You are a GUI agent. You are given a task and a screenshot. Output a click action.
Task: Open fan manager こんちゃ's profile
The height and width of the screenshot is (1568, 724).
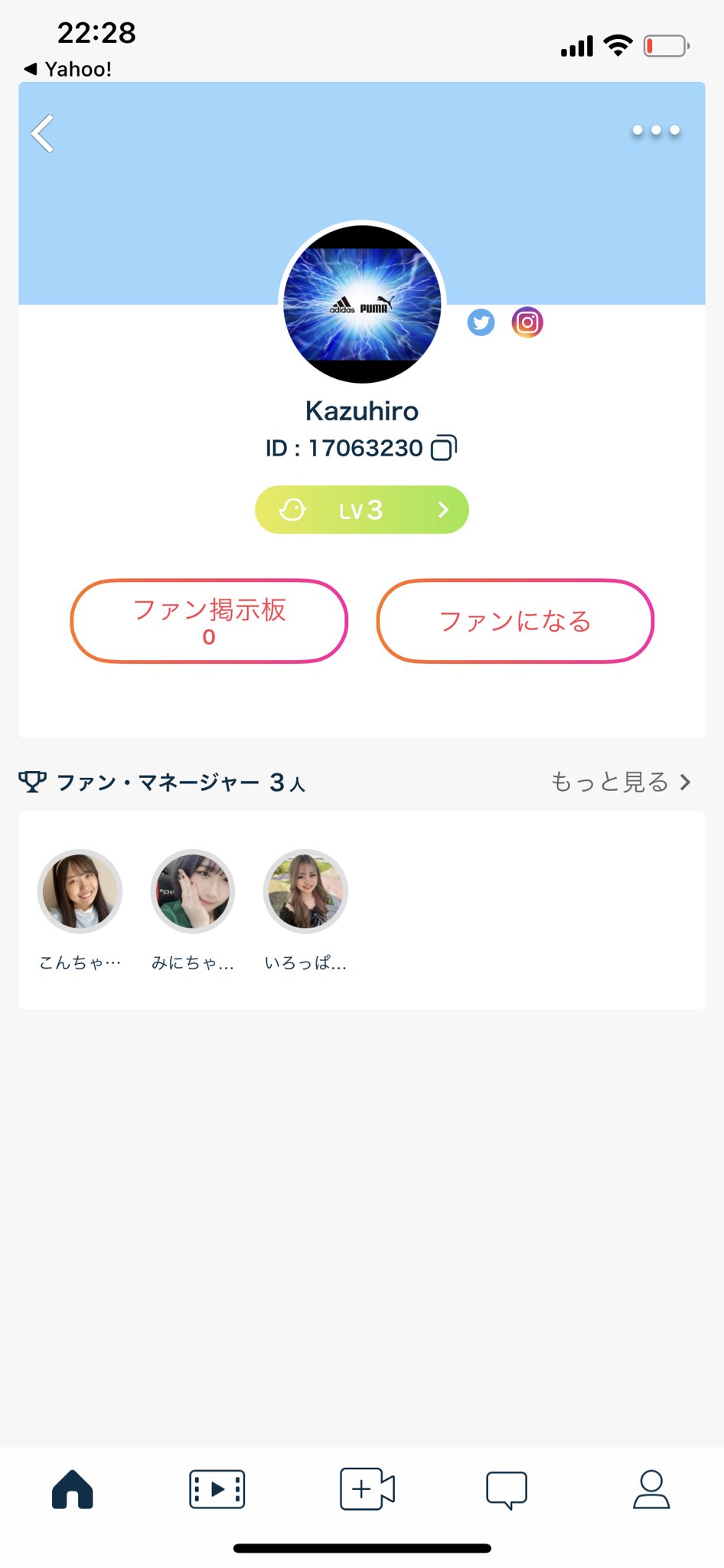pyautogui.click(x=80, y=891)
